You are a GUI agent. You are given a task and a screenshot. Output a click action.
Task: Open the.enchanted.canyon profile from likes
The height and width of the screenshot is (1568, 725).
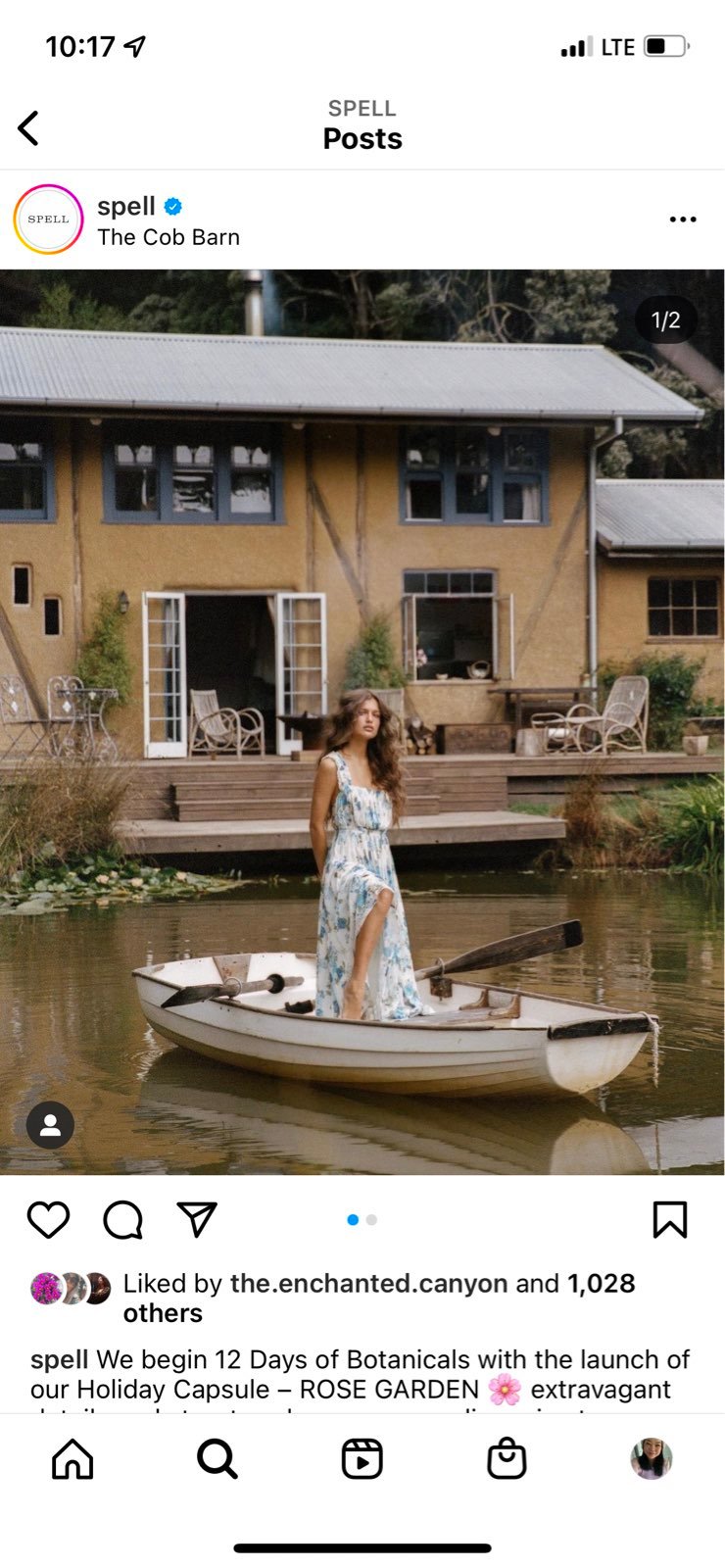point(368,1284)
